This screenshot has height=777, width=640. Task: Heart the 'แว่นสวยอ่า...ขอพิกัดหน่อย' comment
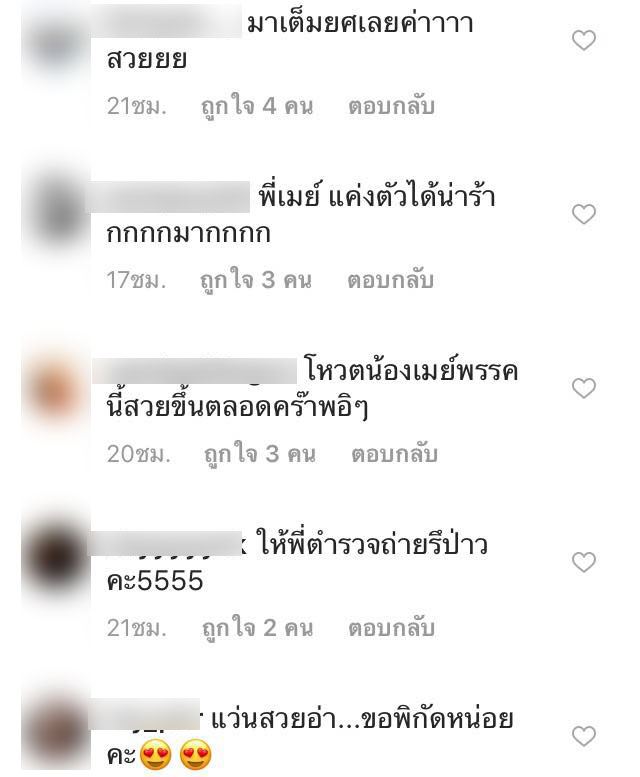pyautogui.click(x=583, y=736)
